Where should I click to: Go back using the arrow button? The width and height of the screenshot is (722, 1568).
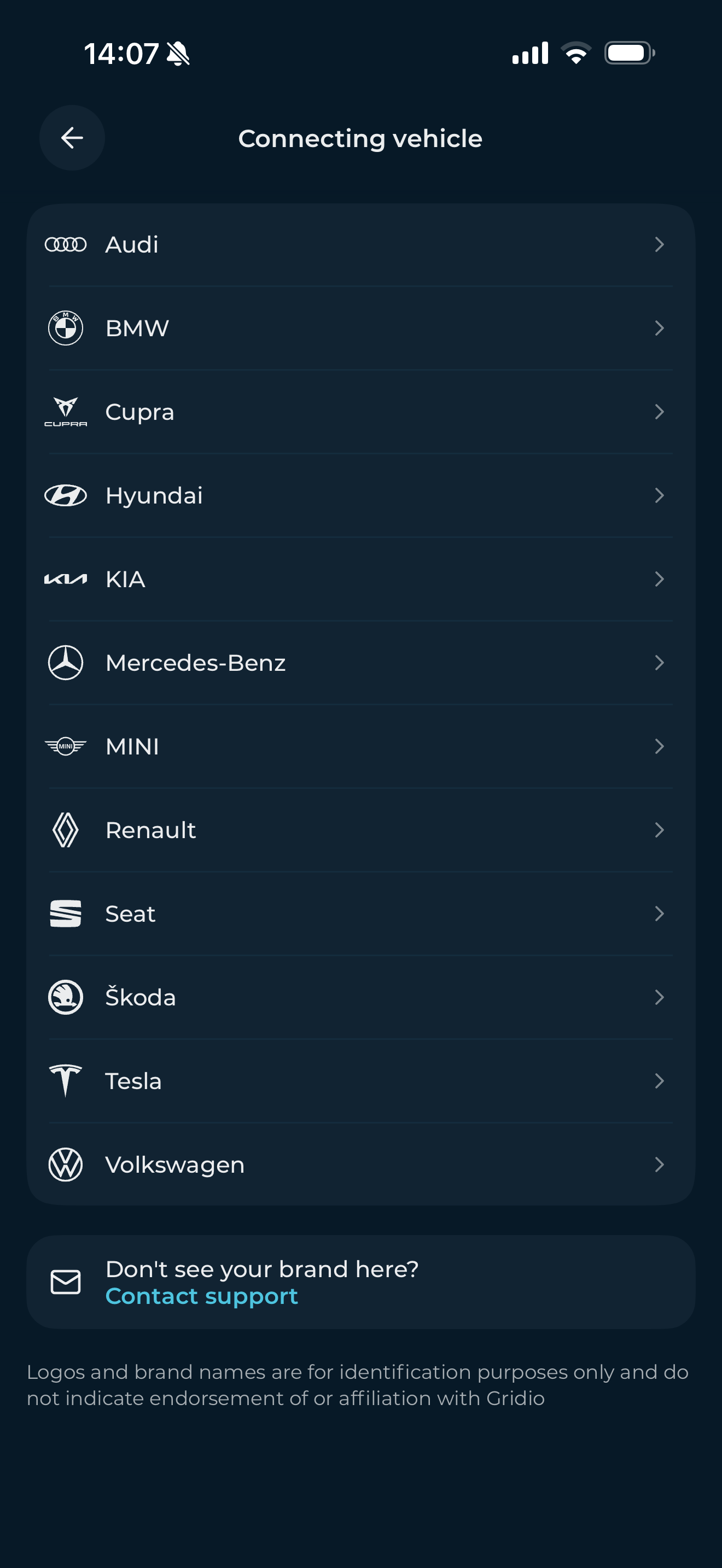tap(72, 138)
